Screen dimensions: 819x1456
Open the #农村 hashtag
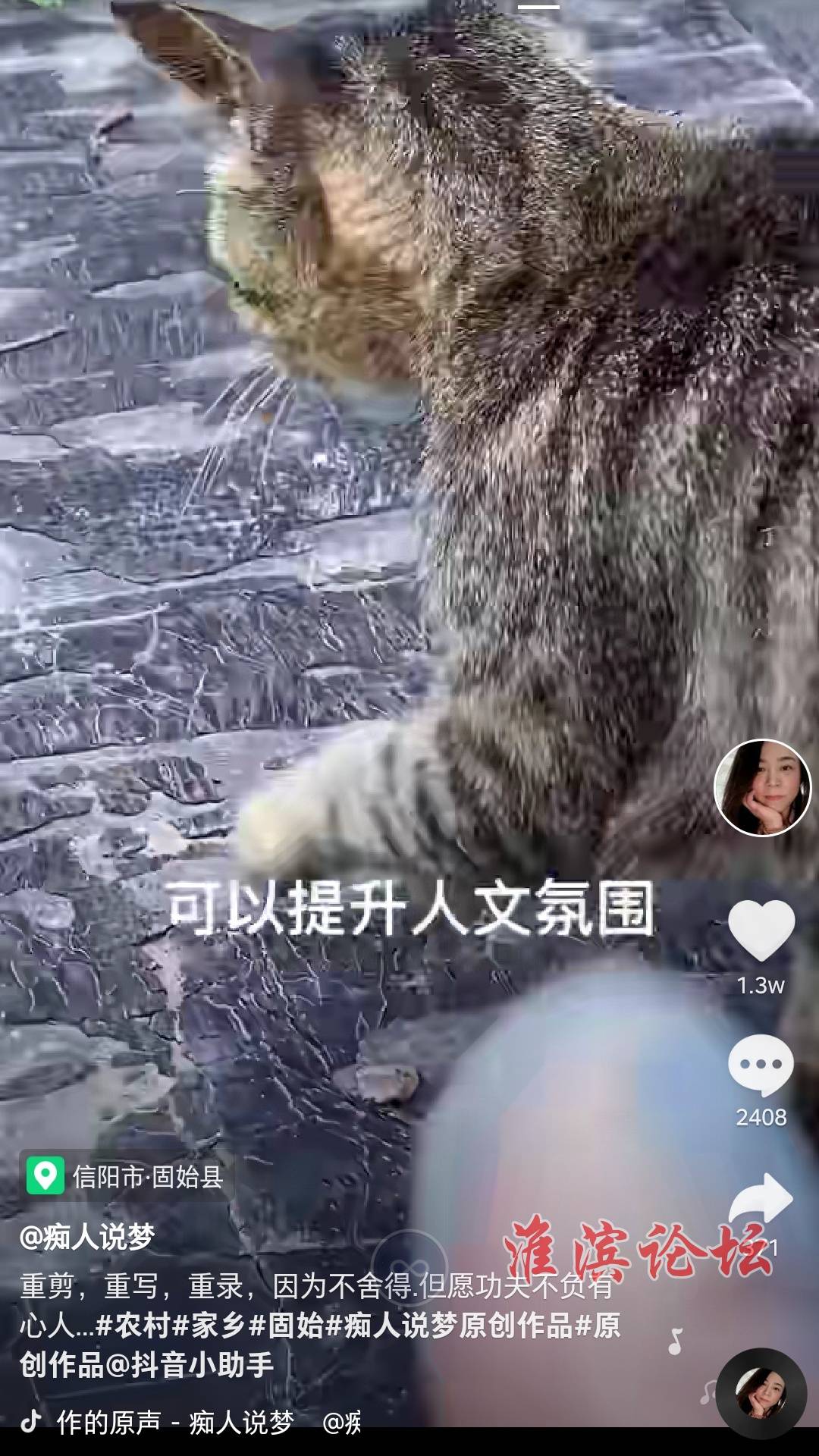(x=133, y=1325)
